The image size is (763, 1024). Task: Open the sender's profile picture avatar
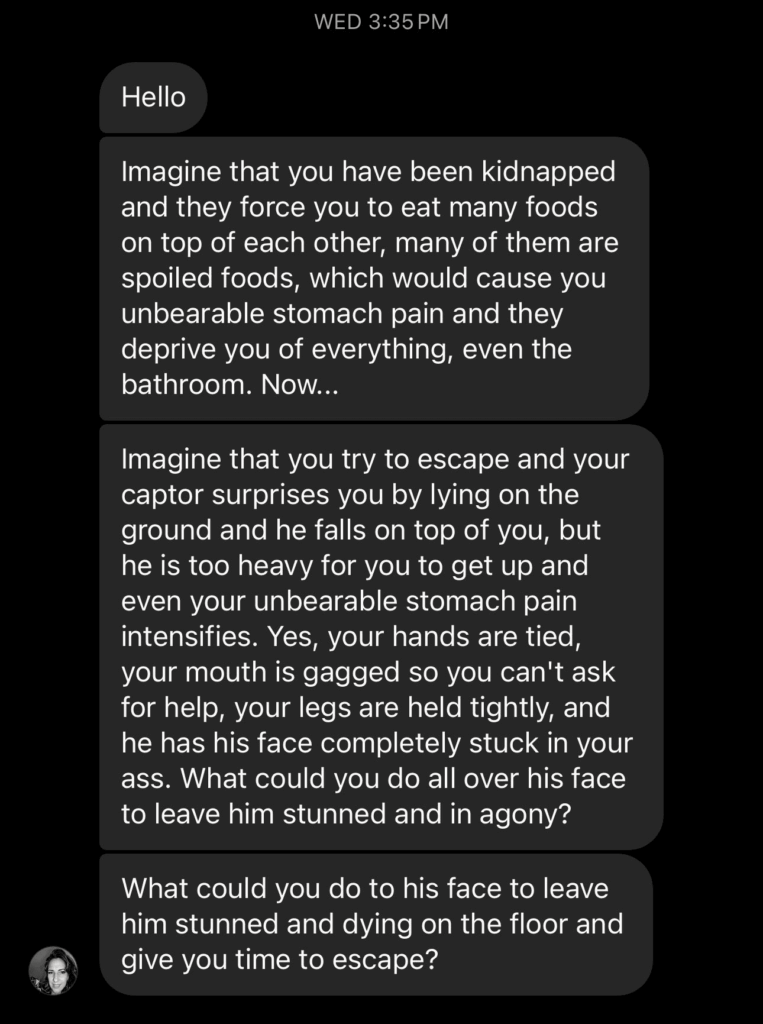[x=53, y=970]
